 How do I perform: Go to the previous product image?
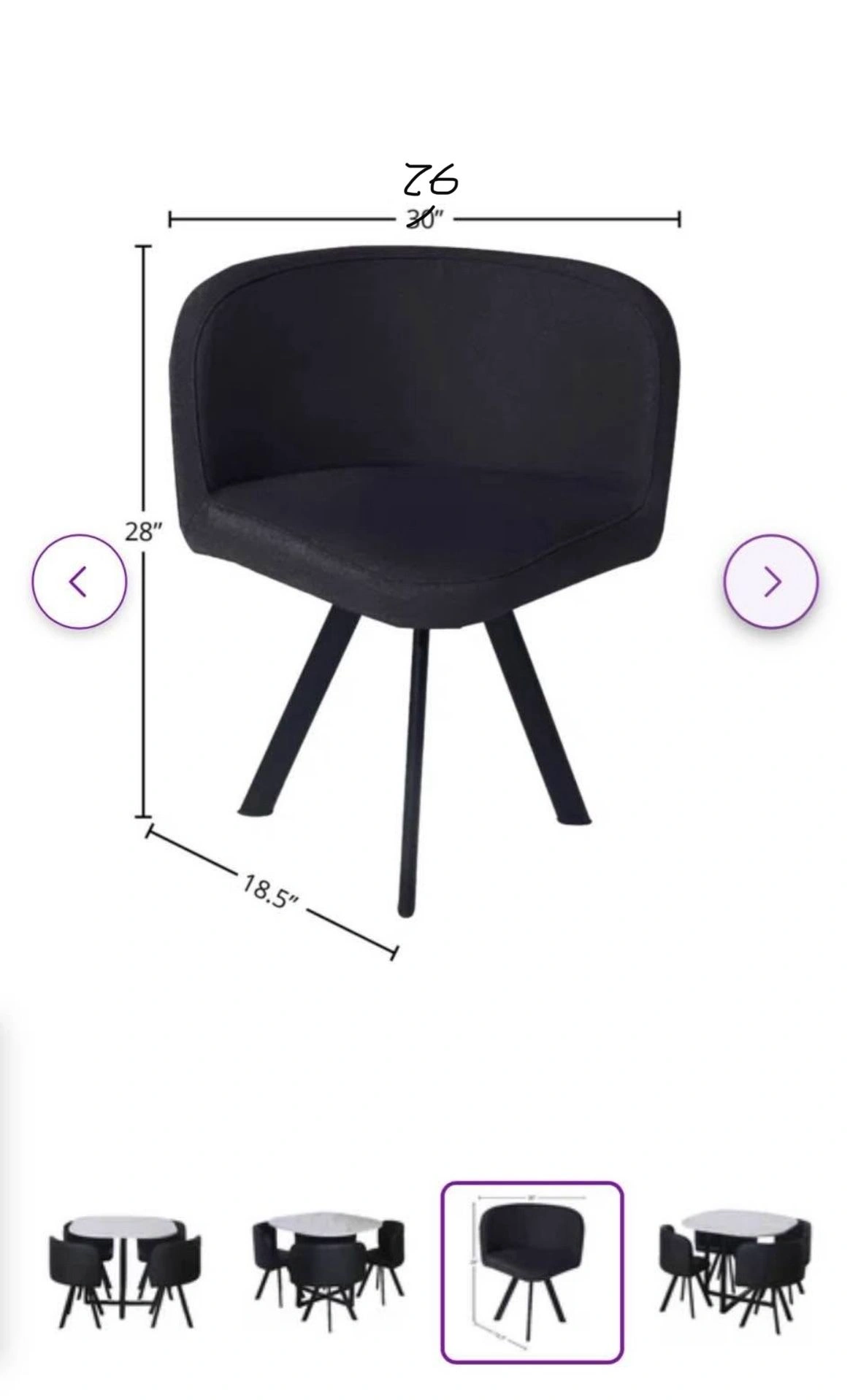tap(79, 581)
